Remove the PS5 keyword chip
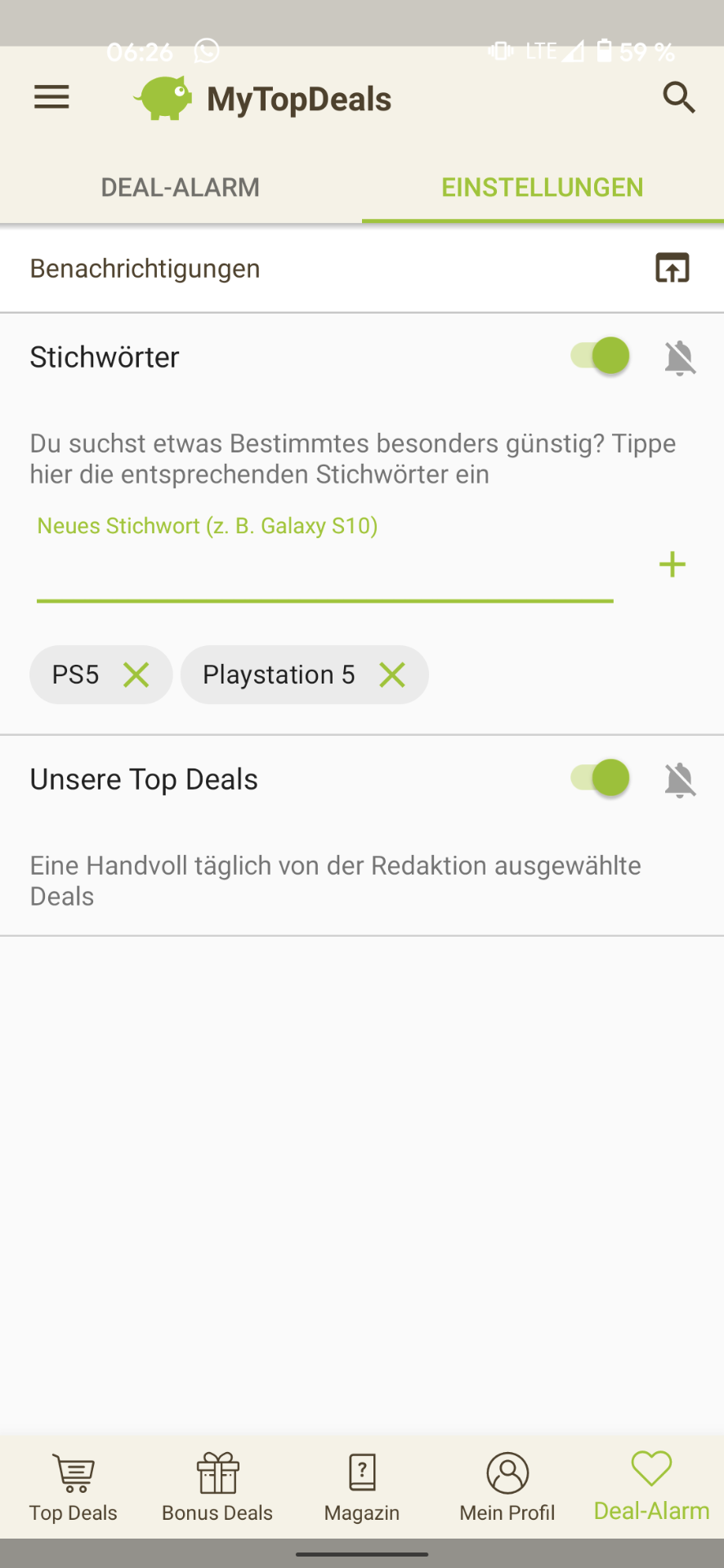Image resolution: width=724 pixels, height=1568 pixels. coord(136,675)
